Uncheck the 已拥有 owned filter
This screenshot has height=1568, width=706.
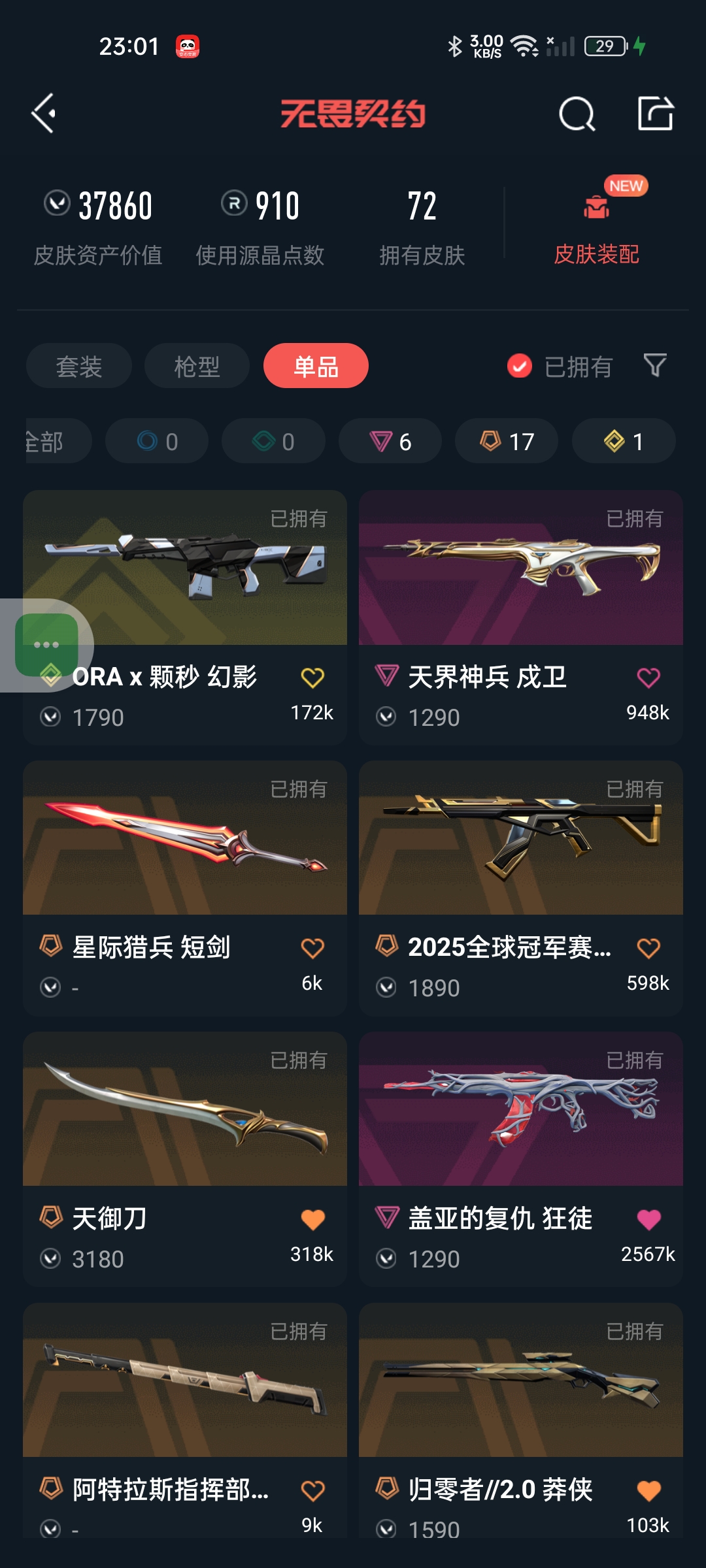[x=520, y=366]
